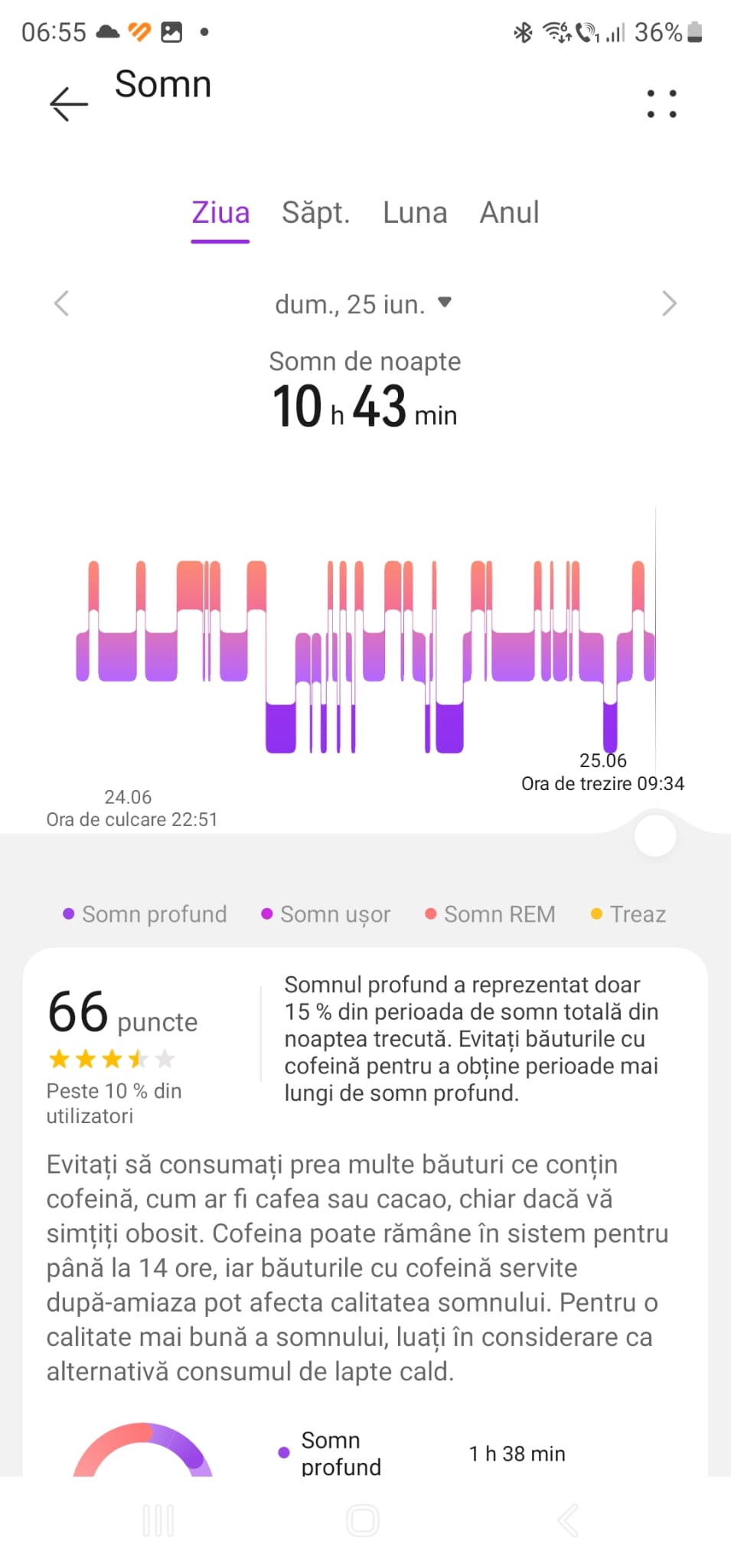This screenshot has height=1568, width=731.
Task: Go to the previous day
Action: [62, 303]
